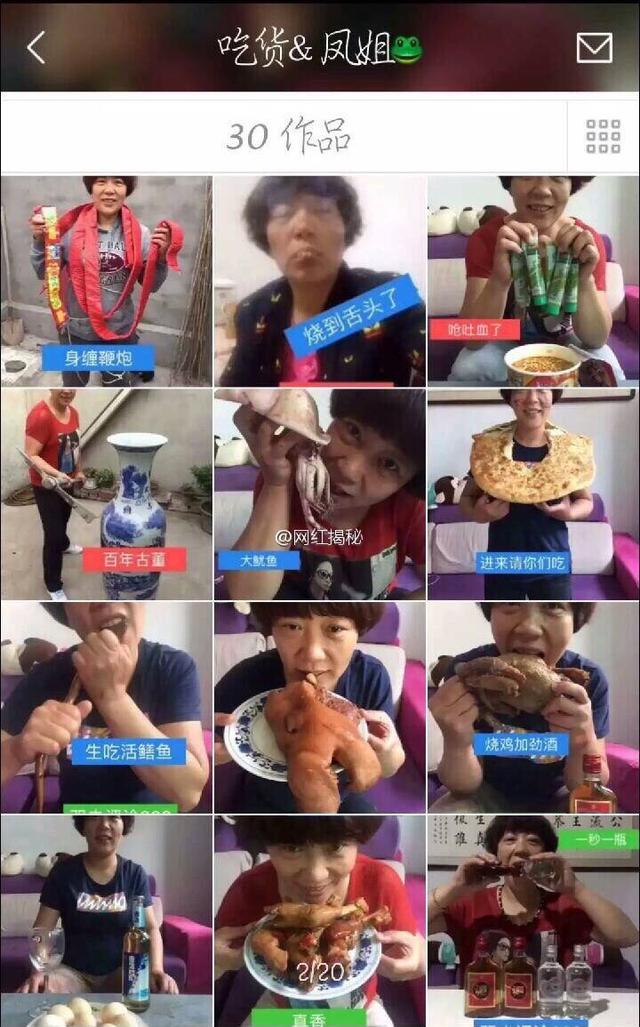Switch layout with the grid view icon
The width and height of the screenshot is (640, 1027).
[x=603, y=136]
